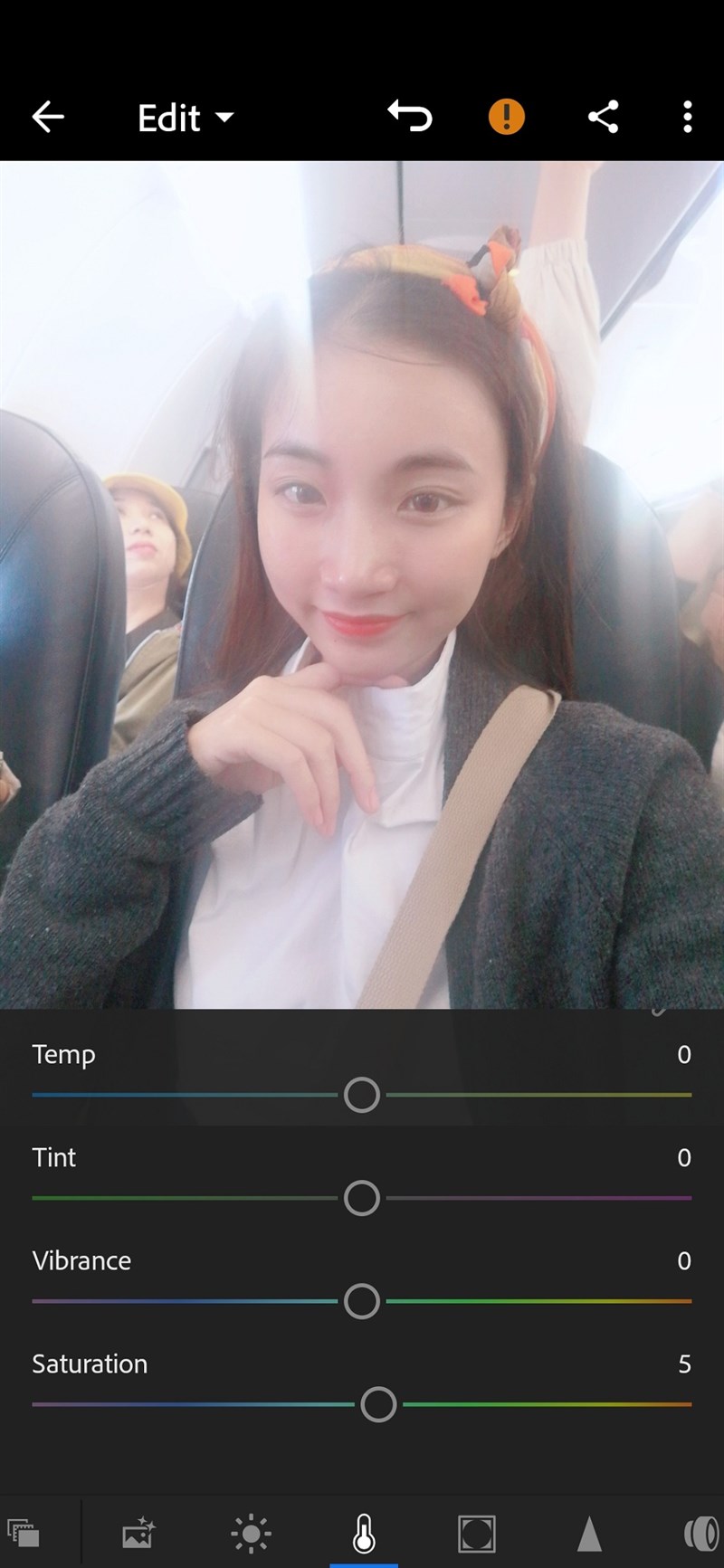Go back using the top arrow

point(48,117)
